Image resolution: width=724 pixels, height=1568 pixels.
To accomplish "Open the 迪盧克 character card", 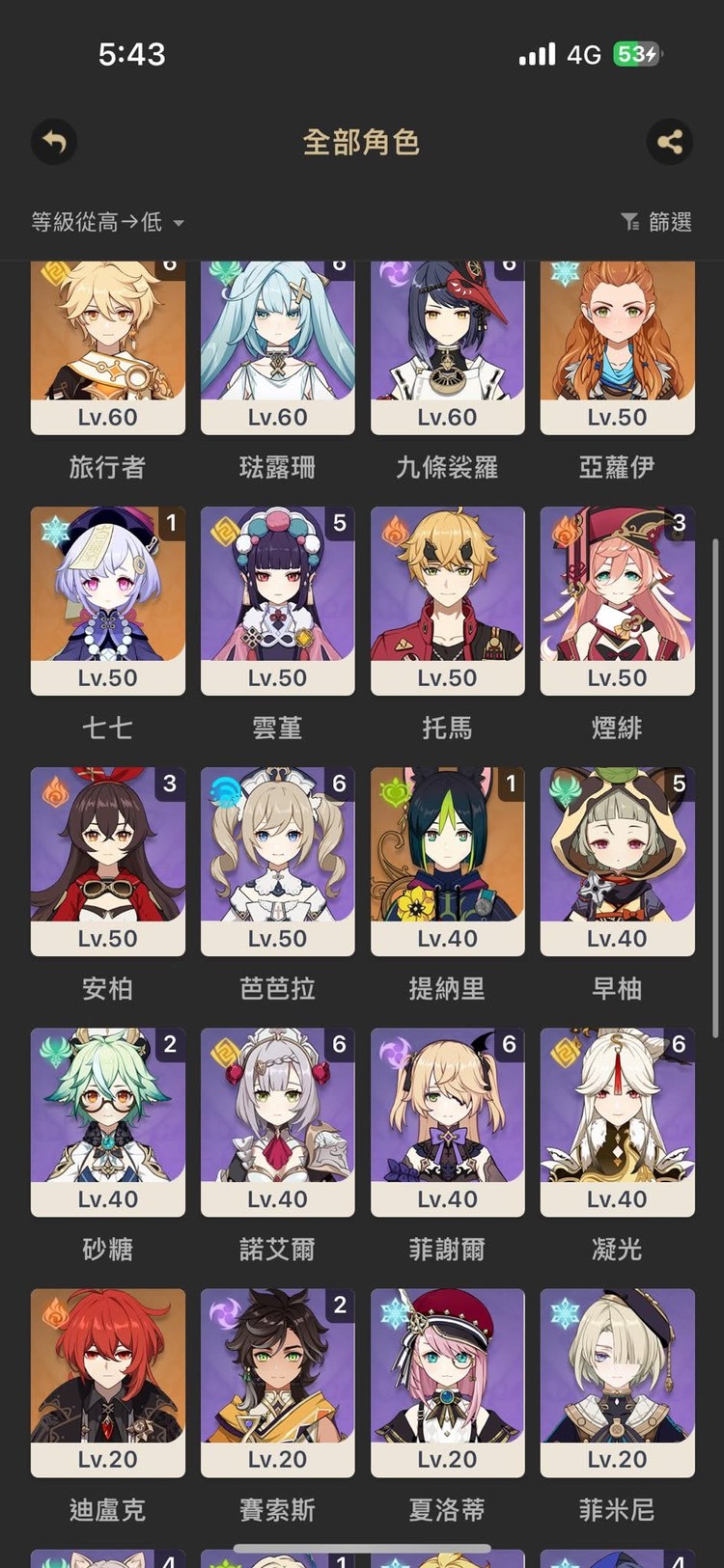I will click(x=108, y=1382).
